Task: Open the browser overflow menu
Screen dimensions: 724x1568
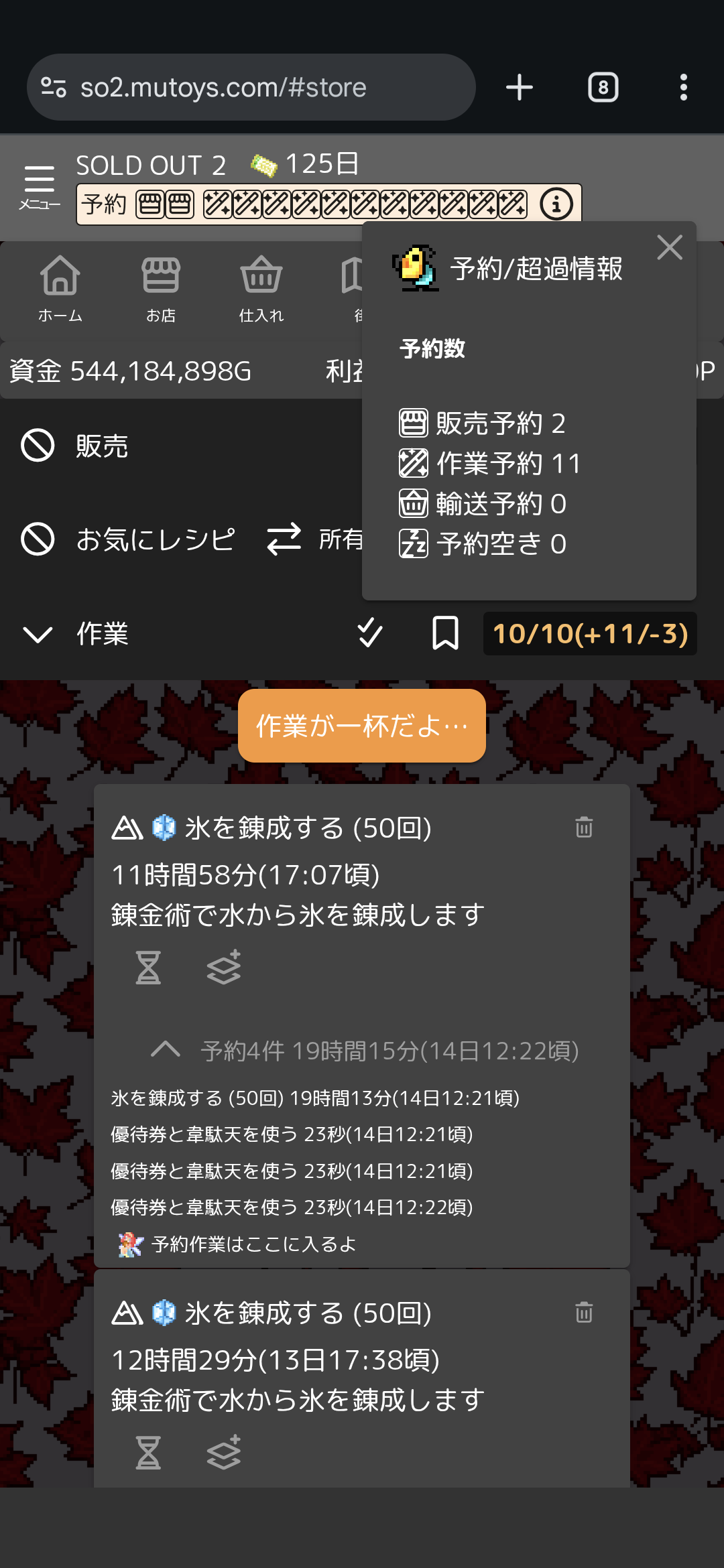Action: 683,87
